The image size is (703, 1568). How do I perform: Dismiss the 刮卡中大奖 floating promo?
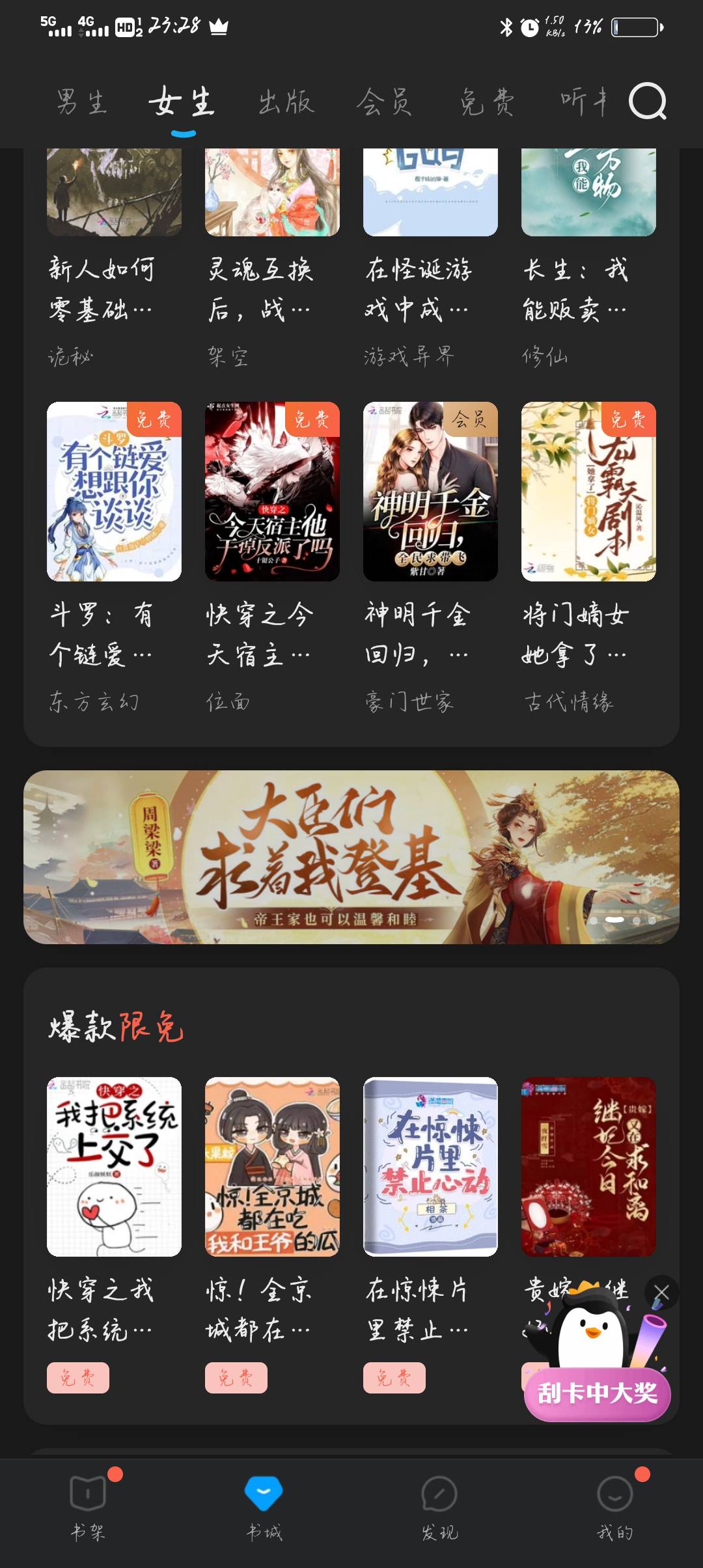pyautogui.click(x=661, y=1293)
